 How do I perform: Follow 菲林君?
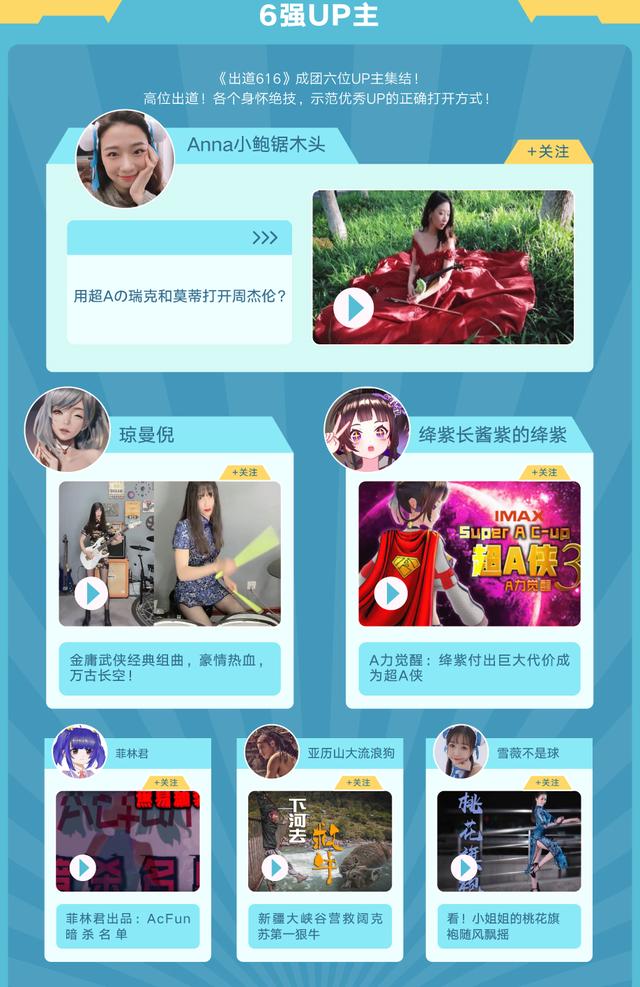pos(164,782)
